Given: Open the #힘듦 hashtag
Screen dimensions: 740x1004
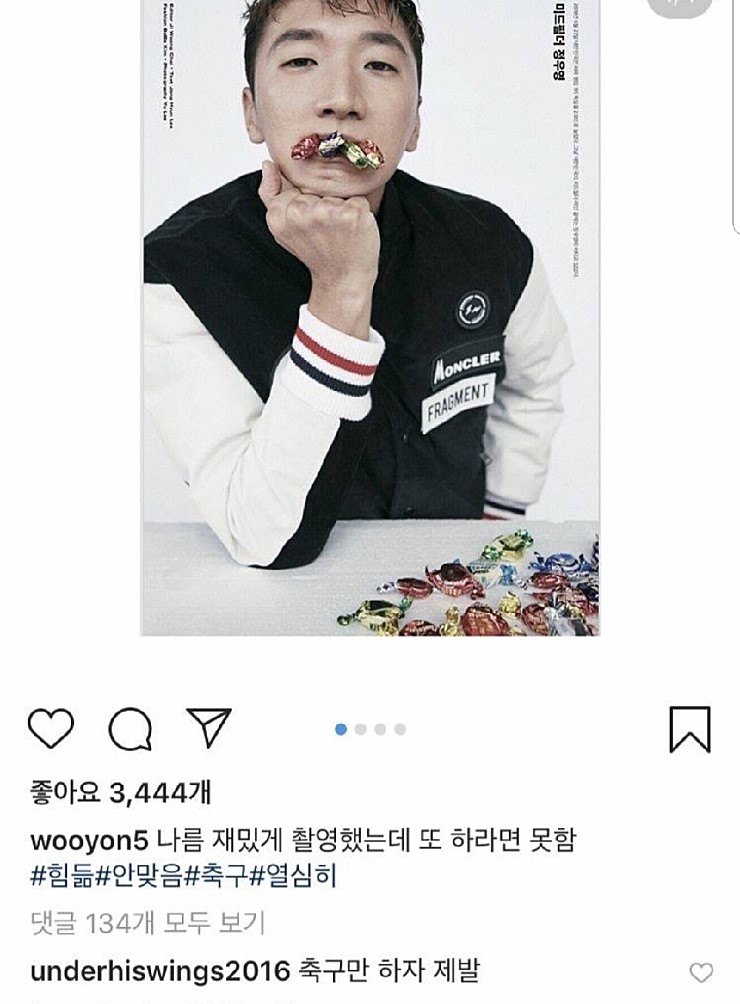Looking at the screenshot, I should (x=63, y=877).
